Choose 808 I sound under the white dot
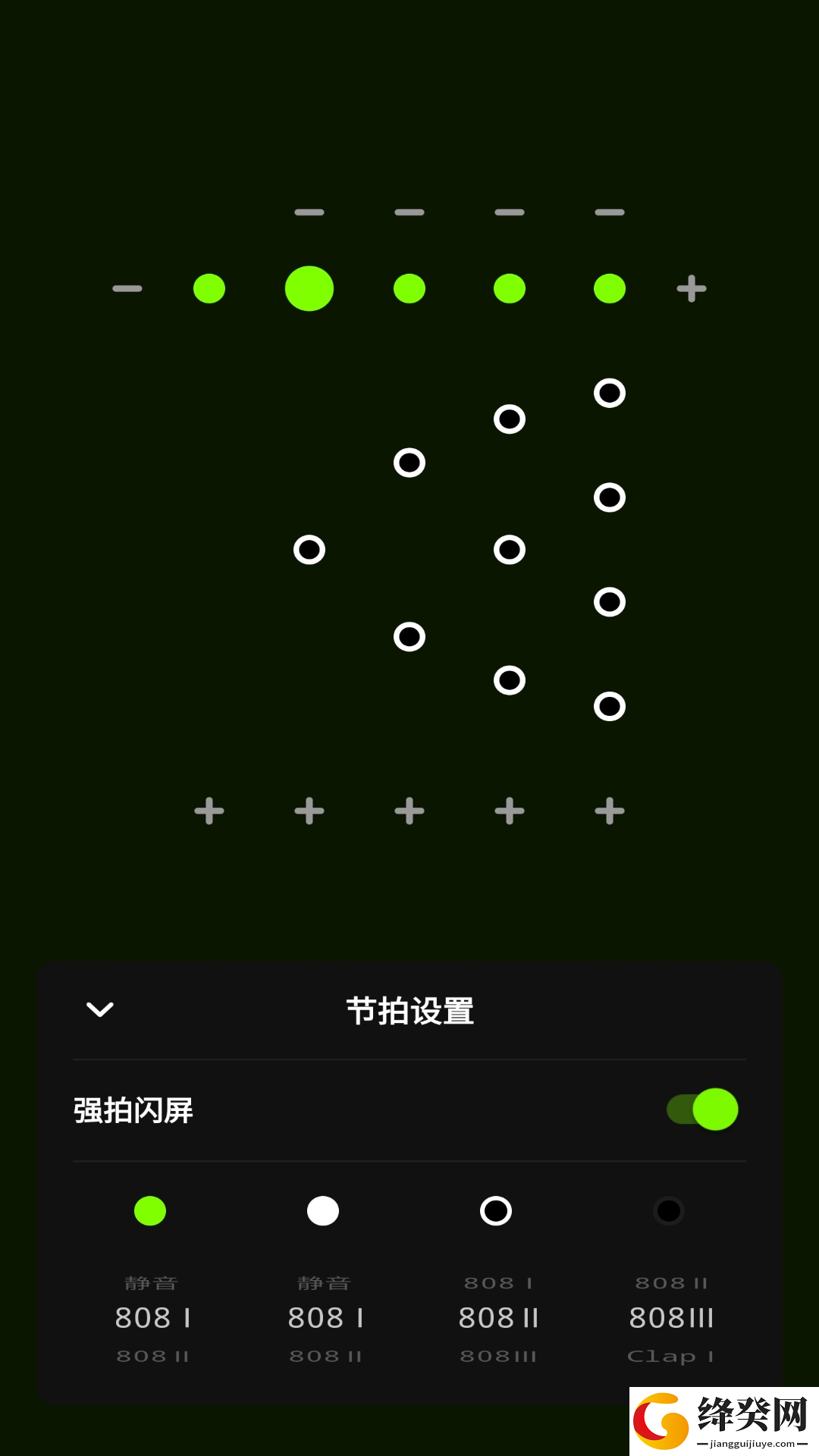 pyautogui.click(x=325, y=1318)
